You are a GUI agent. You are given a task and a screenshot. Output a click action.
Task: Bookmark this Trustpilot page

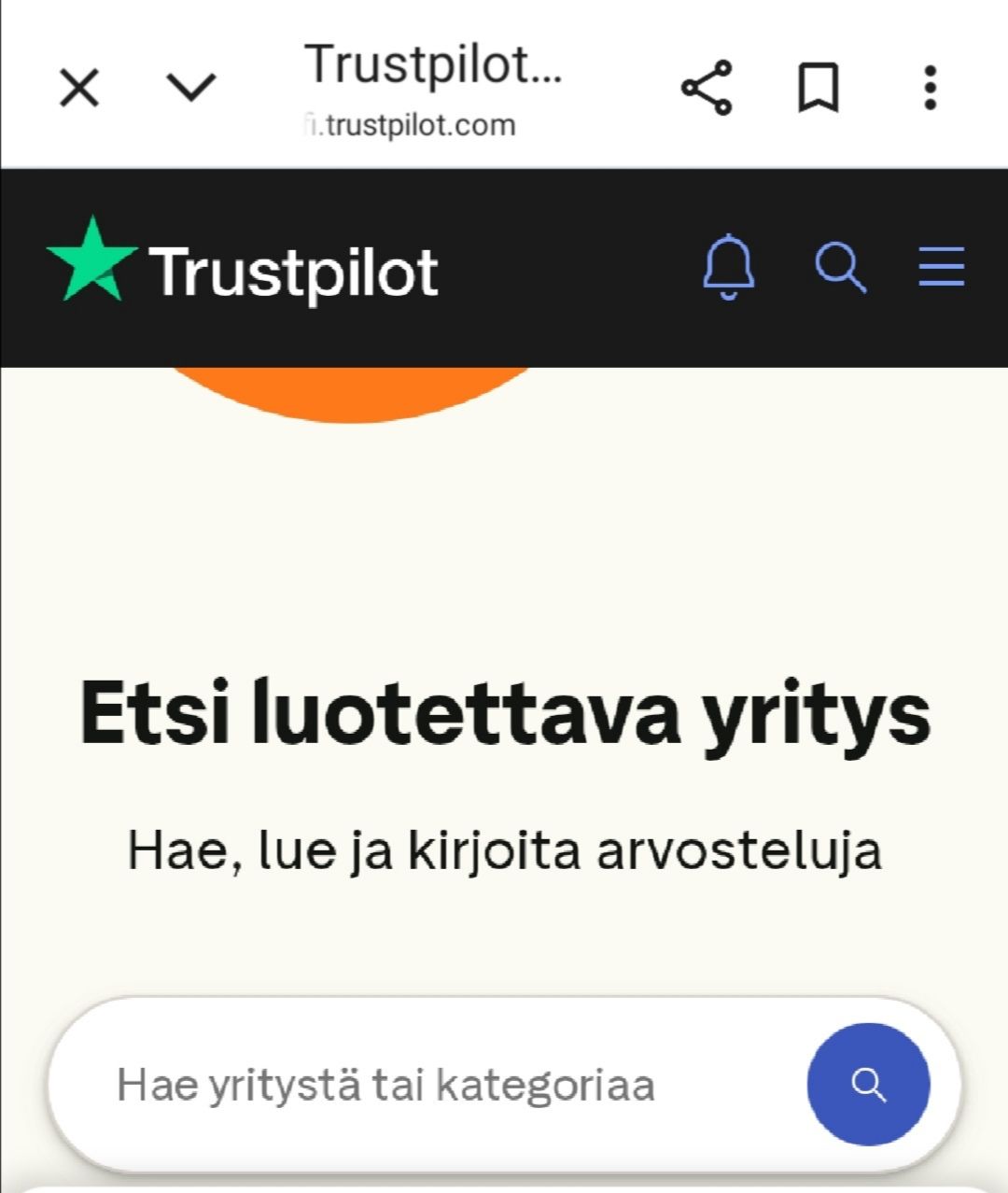click(x=819, y=89)
